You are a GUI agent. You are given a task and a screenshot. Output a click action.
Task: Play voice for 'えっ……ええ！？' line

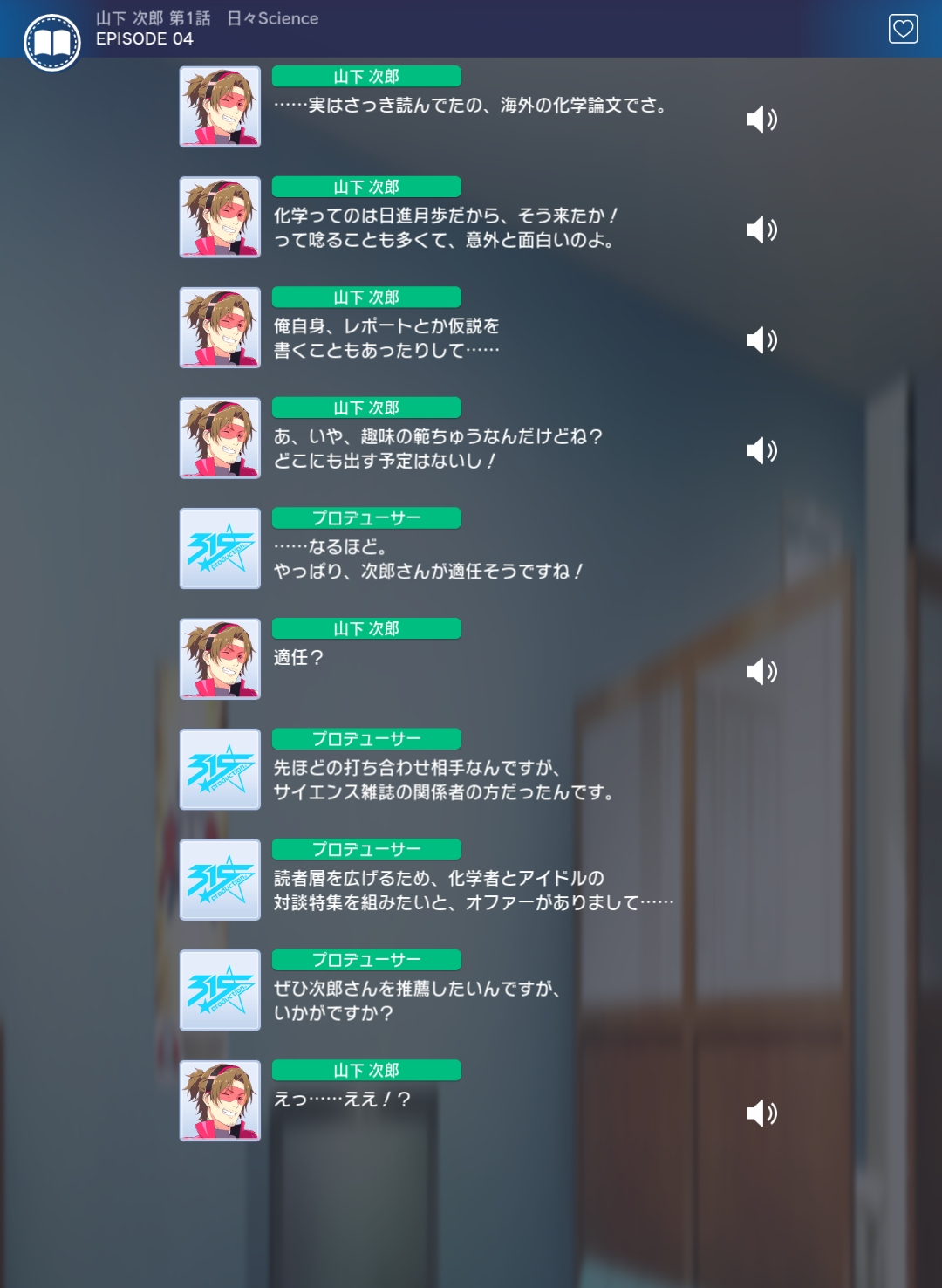761,1113
